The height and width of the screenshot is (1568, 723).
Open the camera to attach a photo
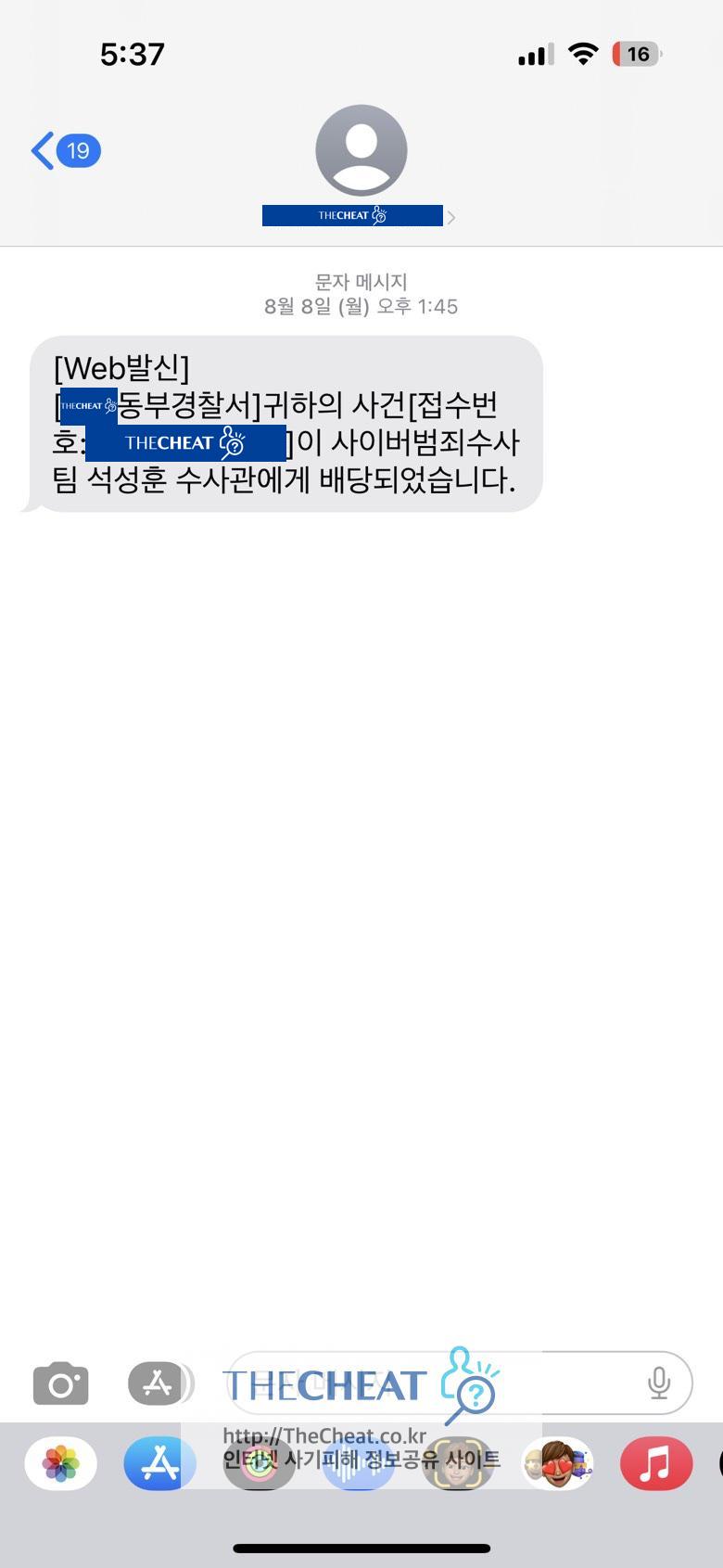click(60, 1385)
